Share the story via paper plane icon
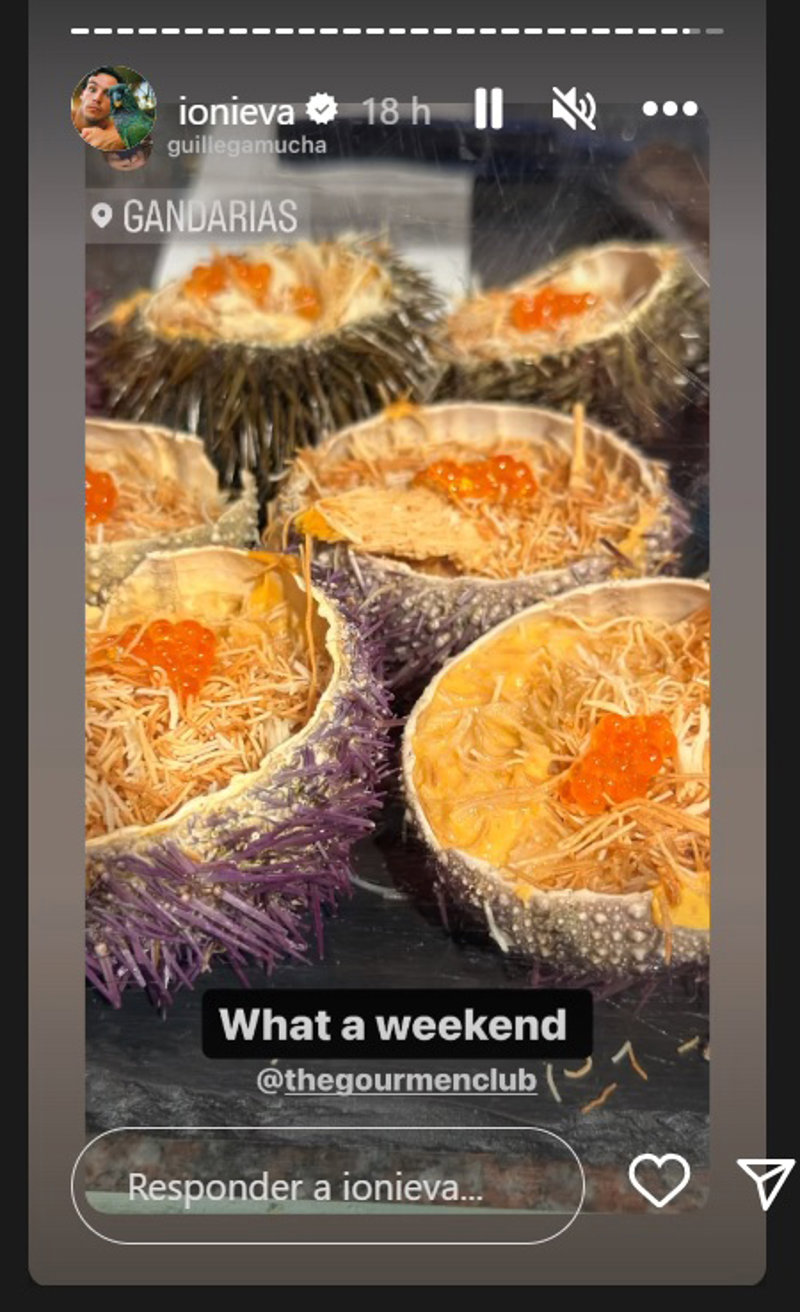The width and height of the screenshot is (800, 1312). coord(765,1182)
